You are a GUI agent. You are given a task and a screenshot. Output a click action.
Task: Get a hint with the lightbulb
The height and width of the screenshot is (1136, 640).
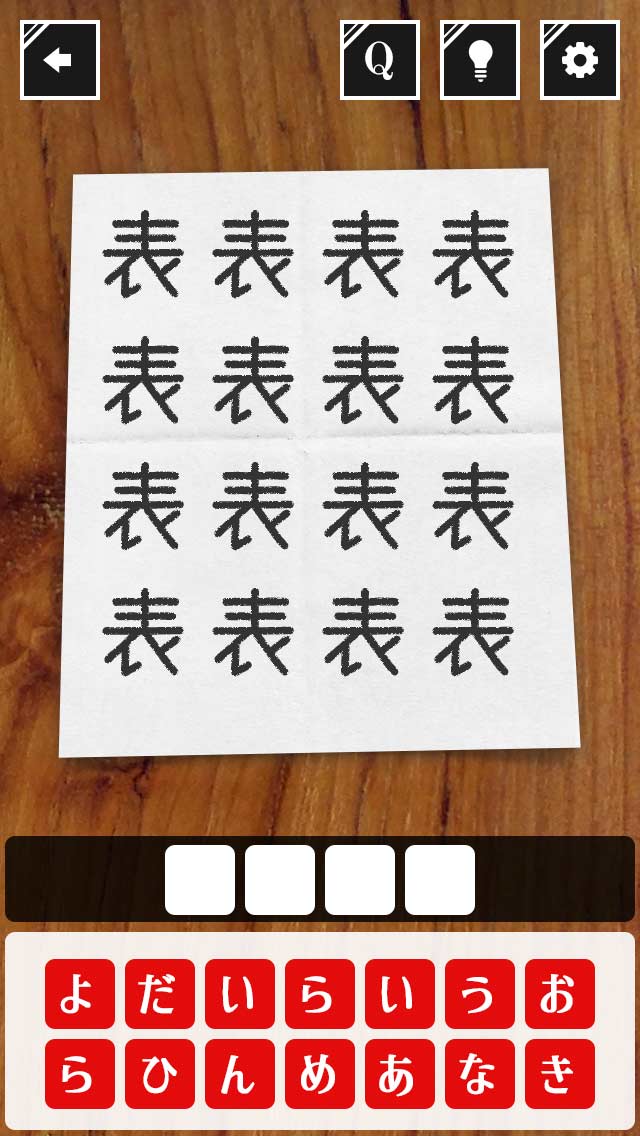(480, 60)
